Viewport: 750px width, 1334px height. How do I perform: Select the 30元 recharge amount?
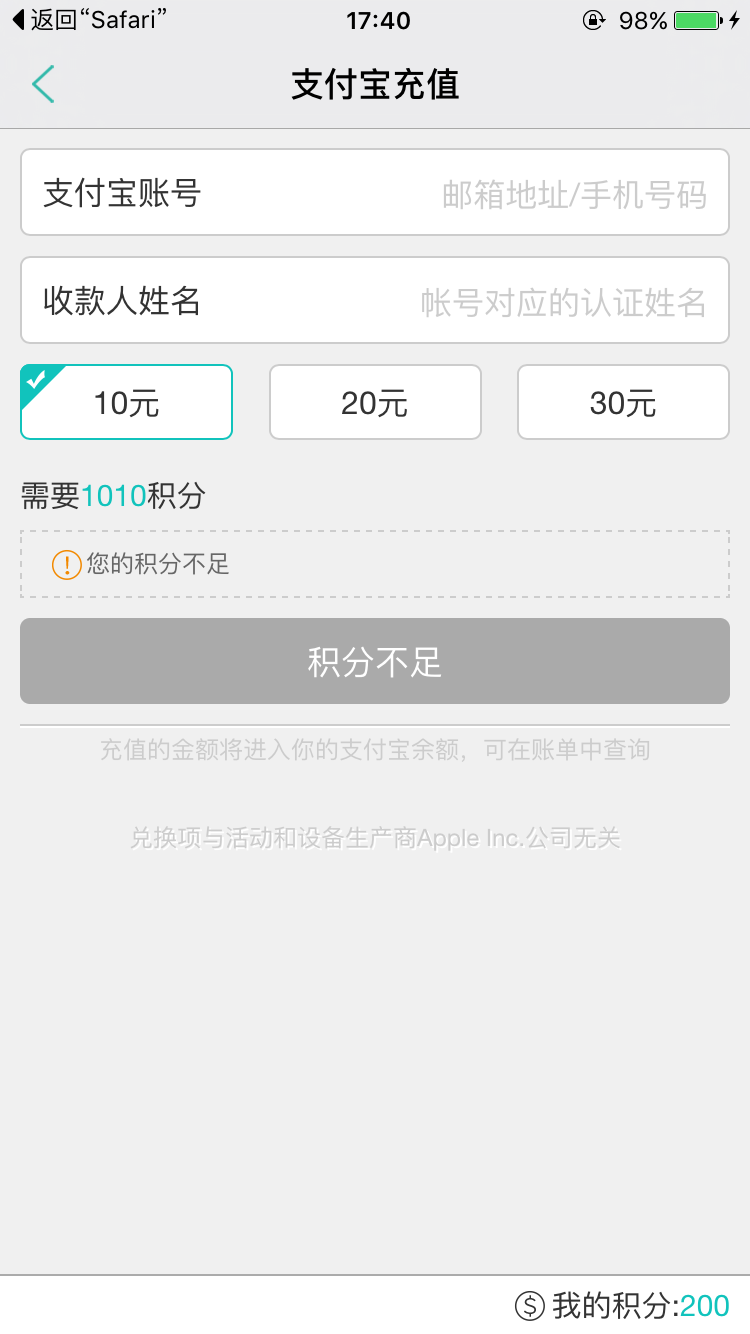click(x=622, y=402)
